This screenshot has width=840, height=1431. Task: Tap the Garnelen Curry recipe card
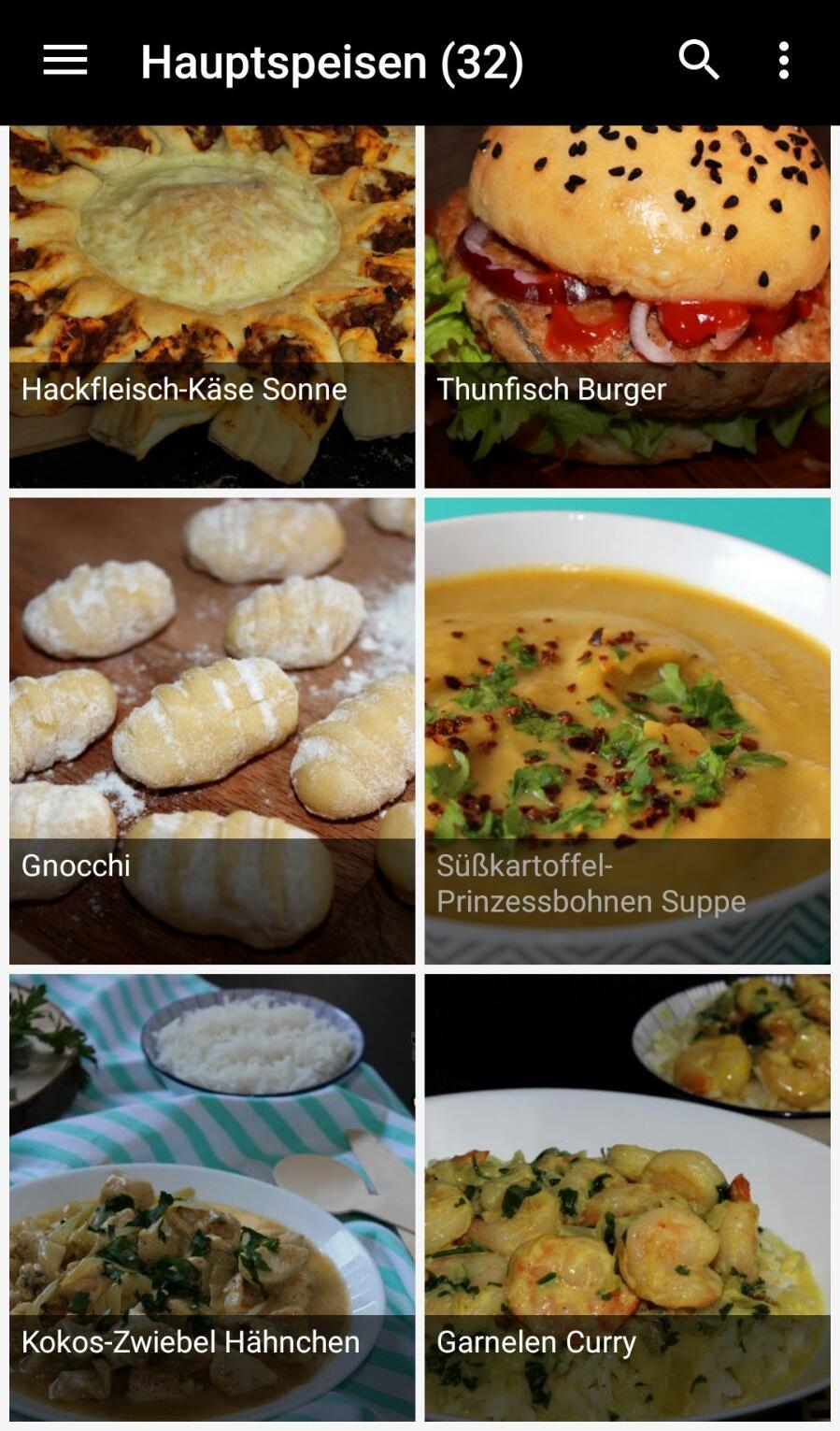click(627, 1198)
